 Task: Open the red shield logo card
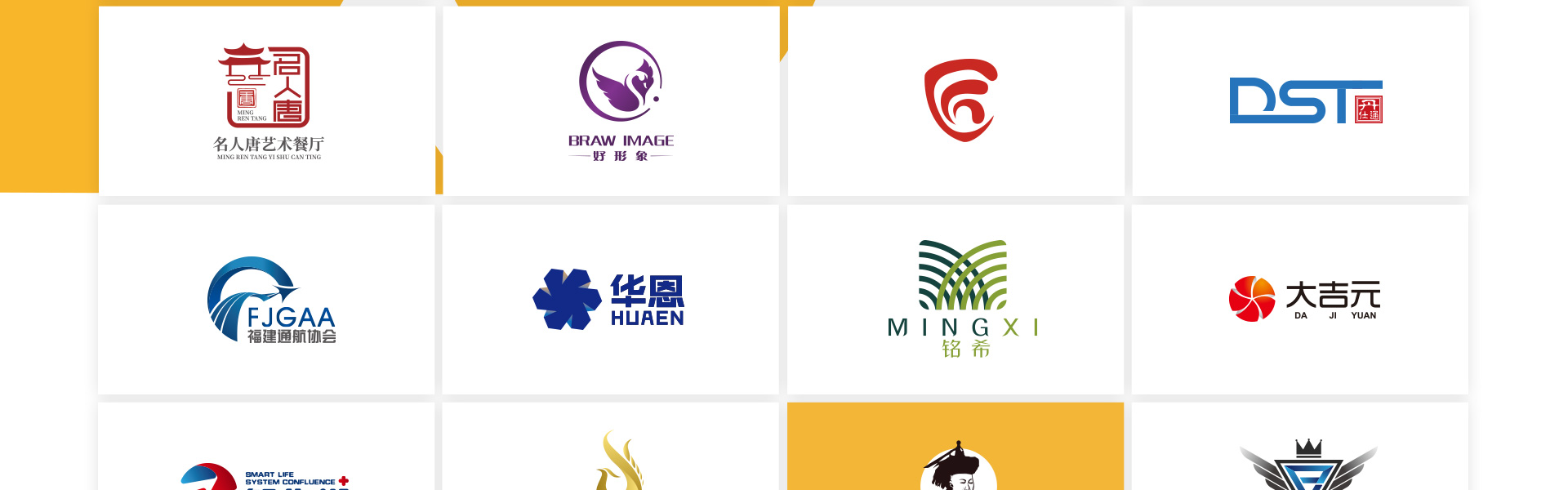pos(955,100)
